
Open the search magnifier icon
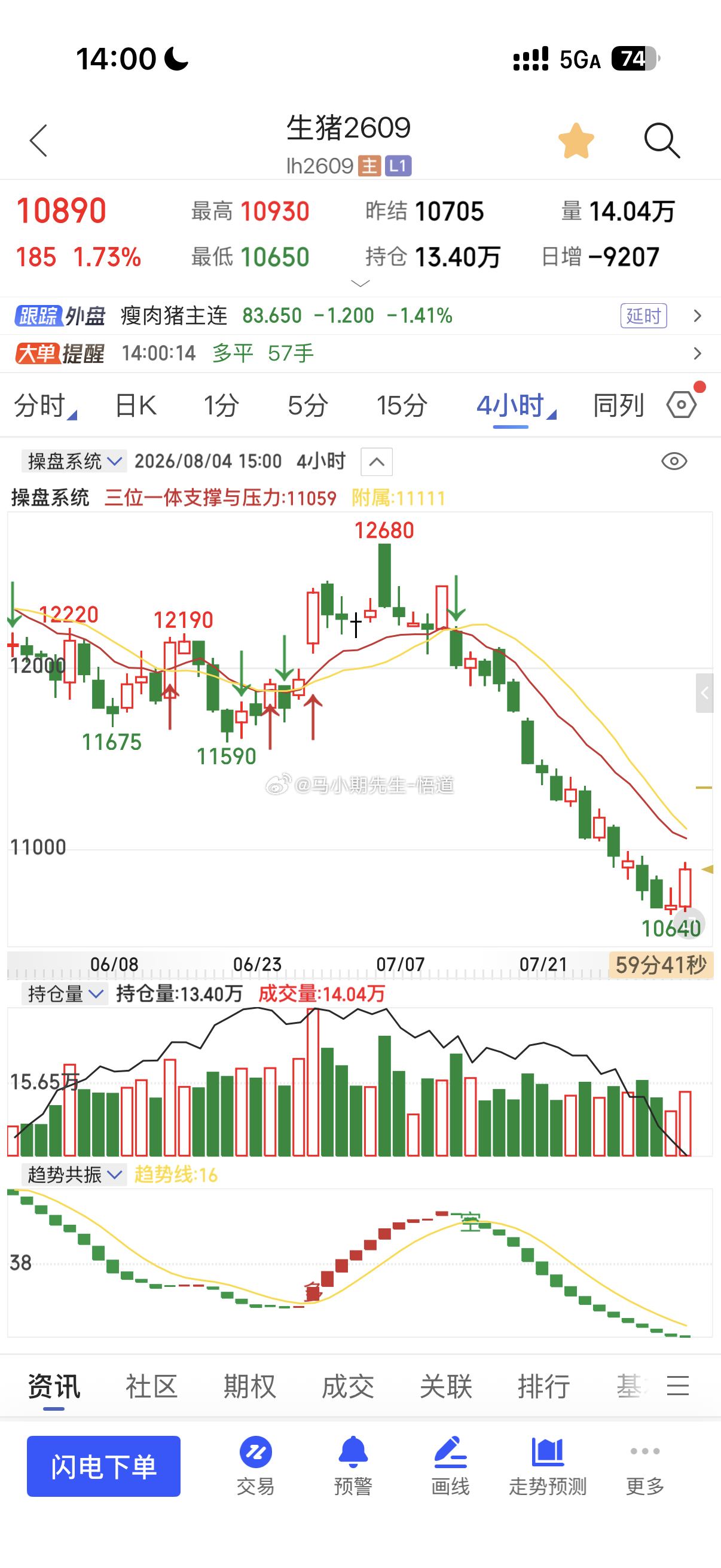tap(662, 141)
